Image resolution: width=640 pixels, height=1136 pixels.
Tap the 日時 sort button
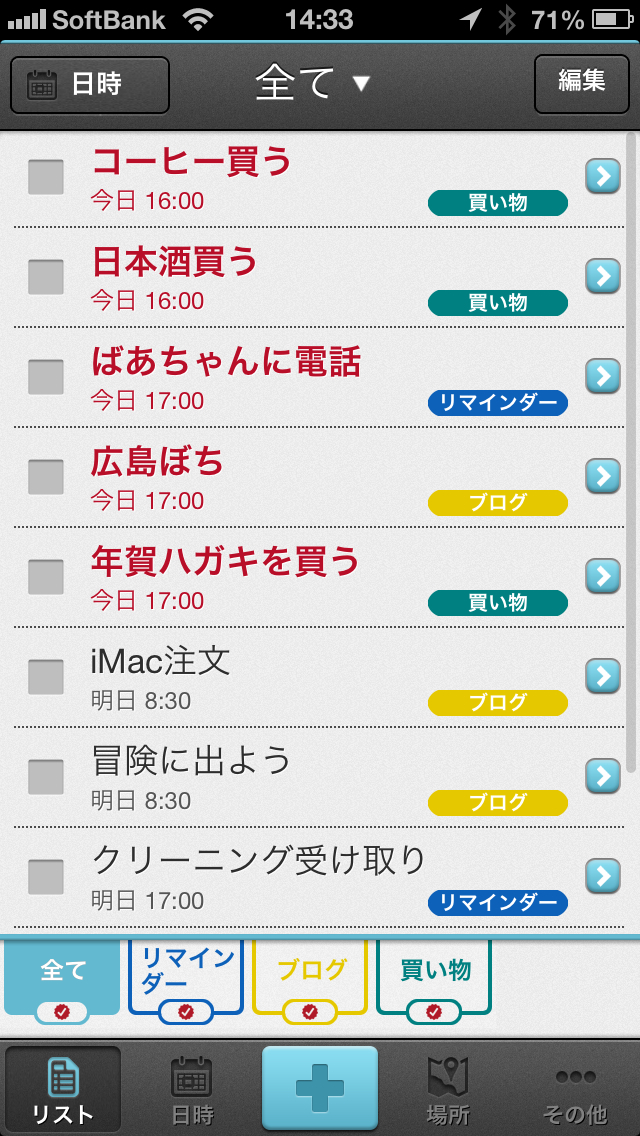(x=90, y=85)
